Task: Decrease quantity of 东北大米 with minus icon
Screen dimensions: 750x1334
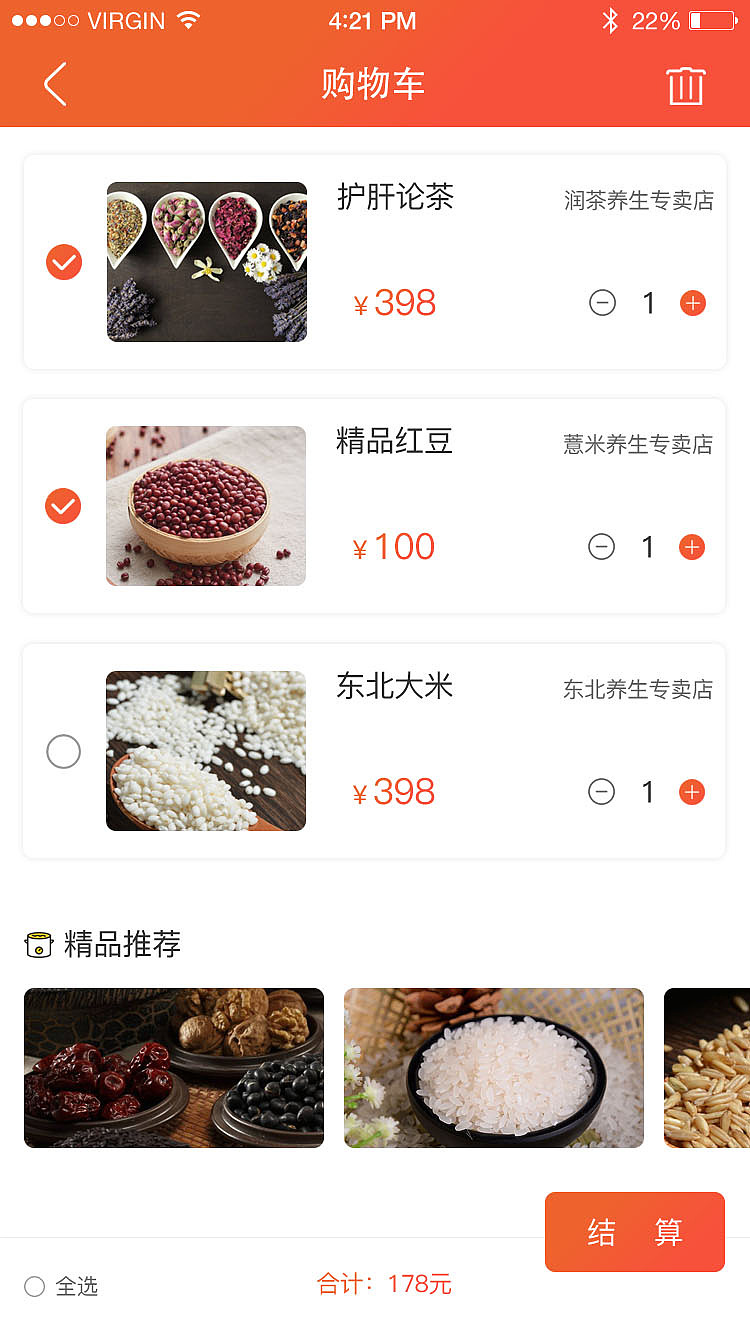Action: pyautogui.click(x=602, y=791)
